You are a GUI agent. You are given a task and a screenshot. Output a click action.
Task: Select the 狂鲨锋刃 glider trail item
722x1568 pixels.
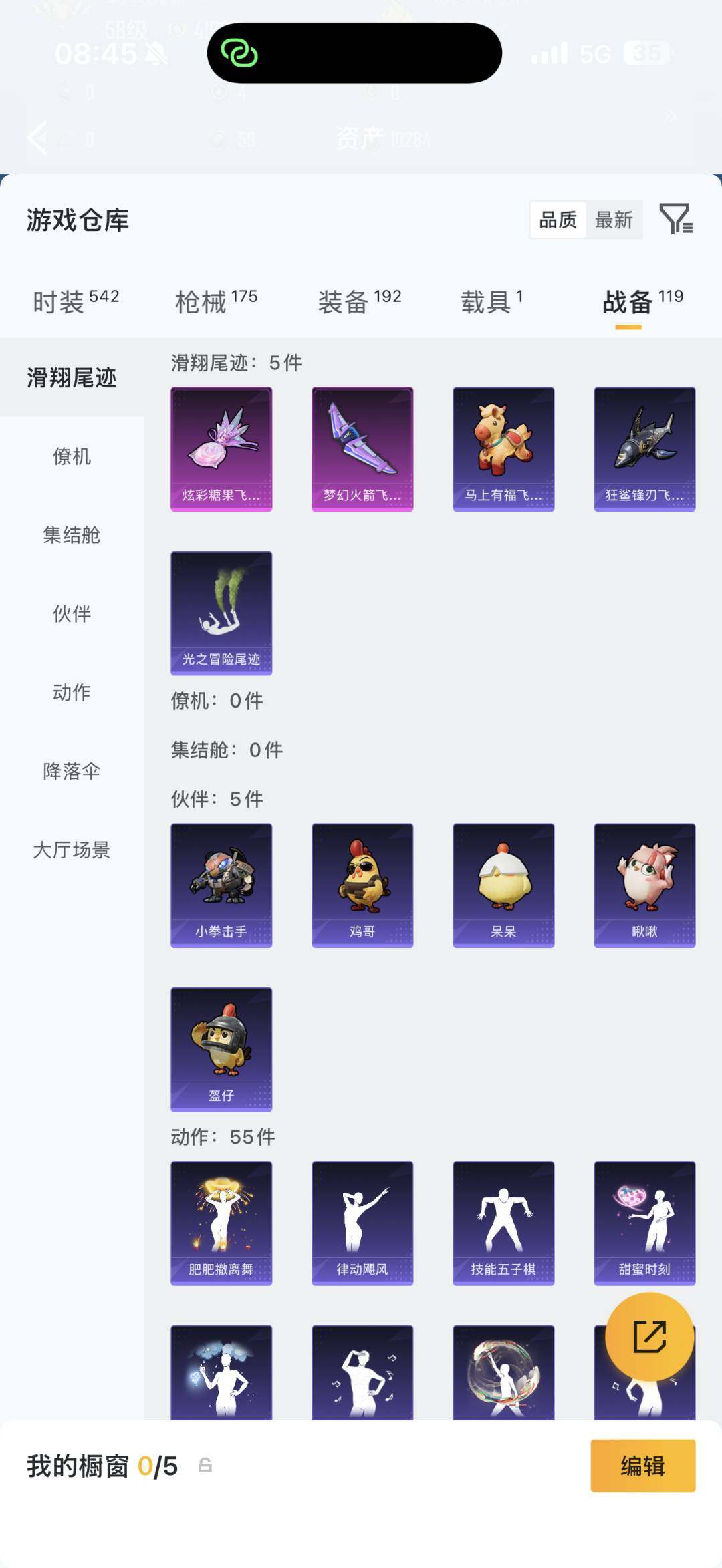click(644, 448)
